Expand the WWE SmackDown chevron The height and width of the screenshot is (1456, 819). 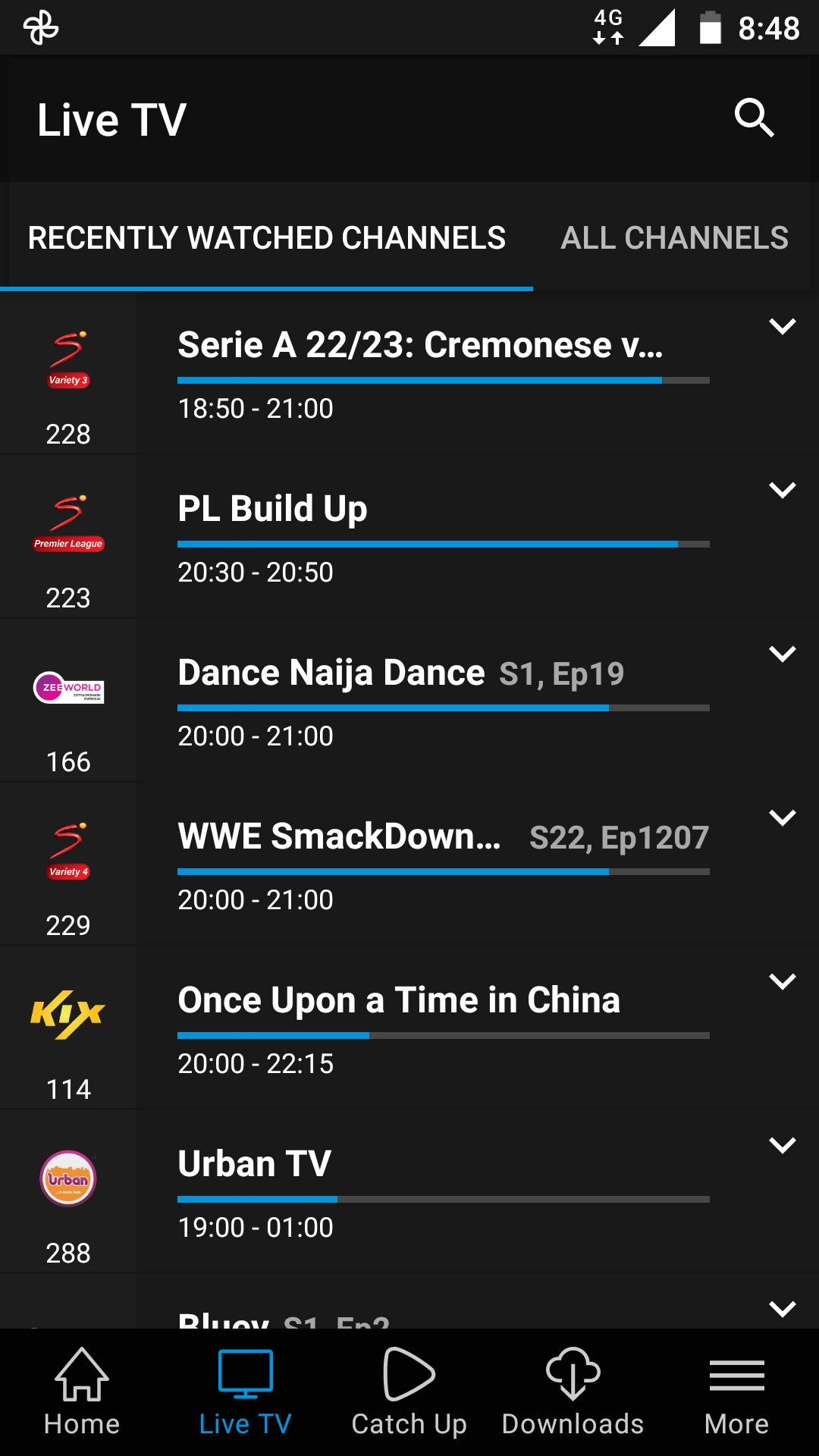point(782,818)
